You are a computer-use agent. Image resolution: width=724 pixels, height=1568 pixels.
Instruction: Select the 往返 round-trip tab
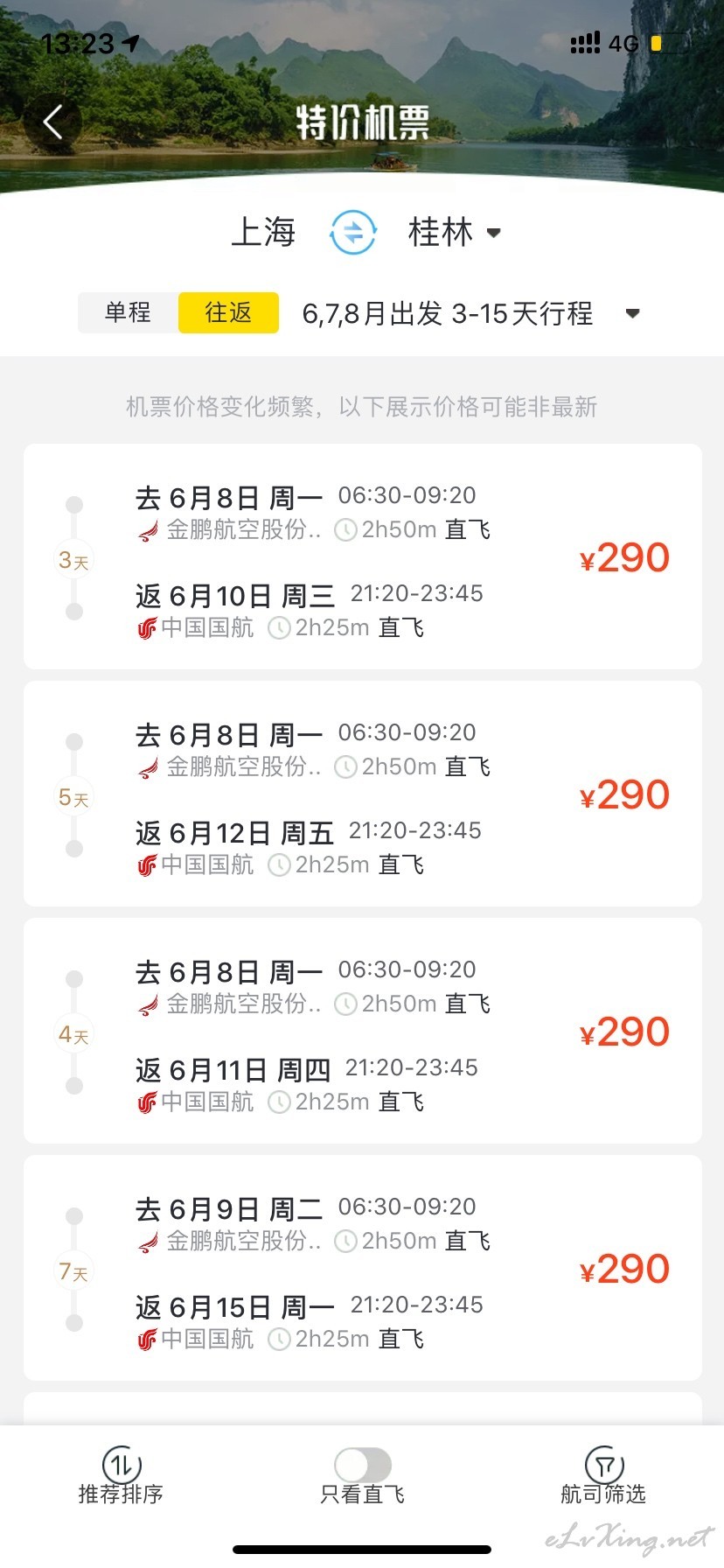[x=228, y=312]
